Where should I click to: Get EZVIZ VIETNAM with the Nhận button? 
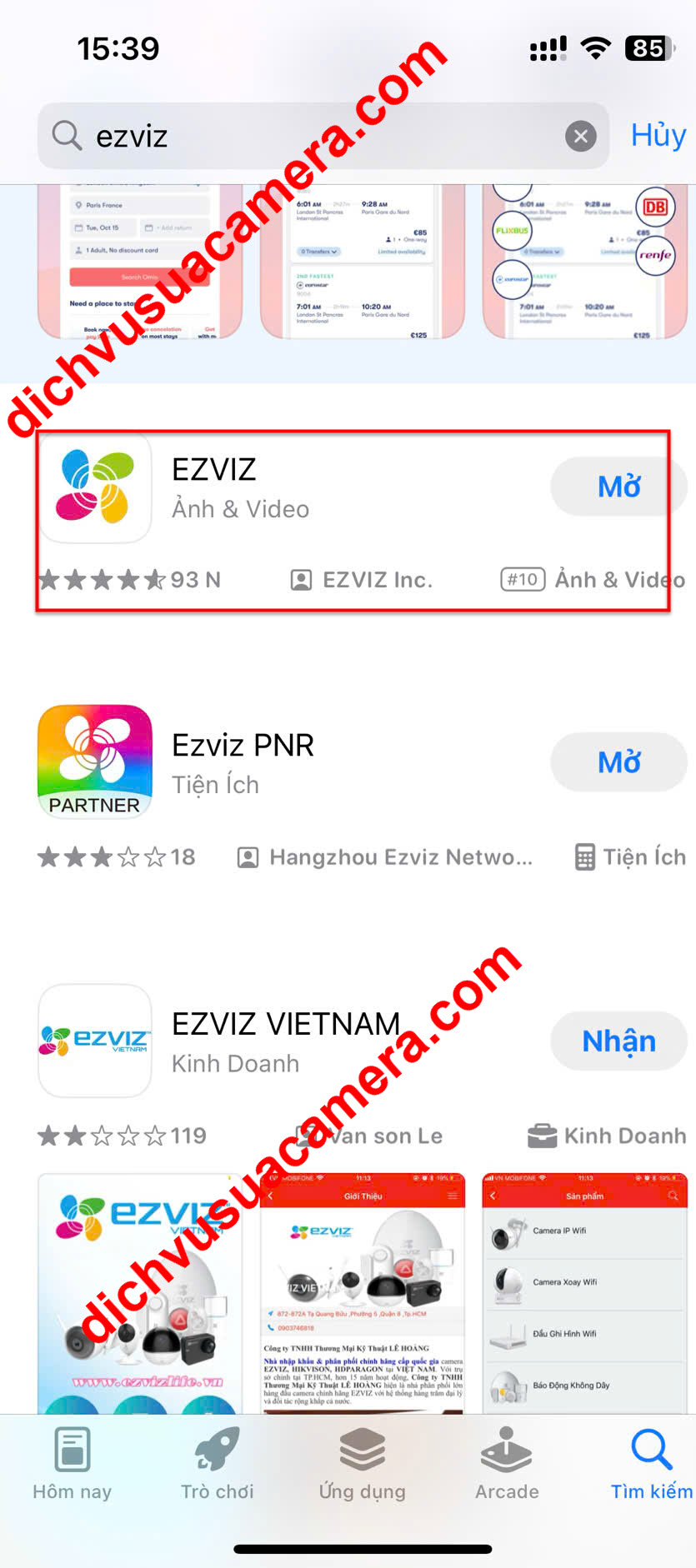click(618, 1041)
